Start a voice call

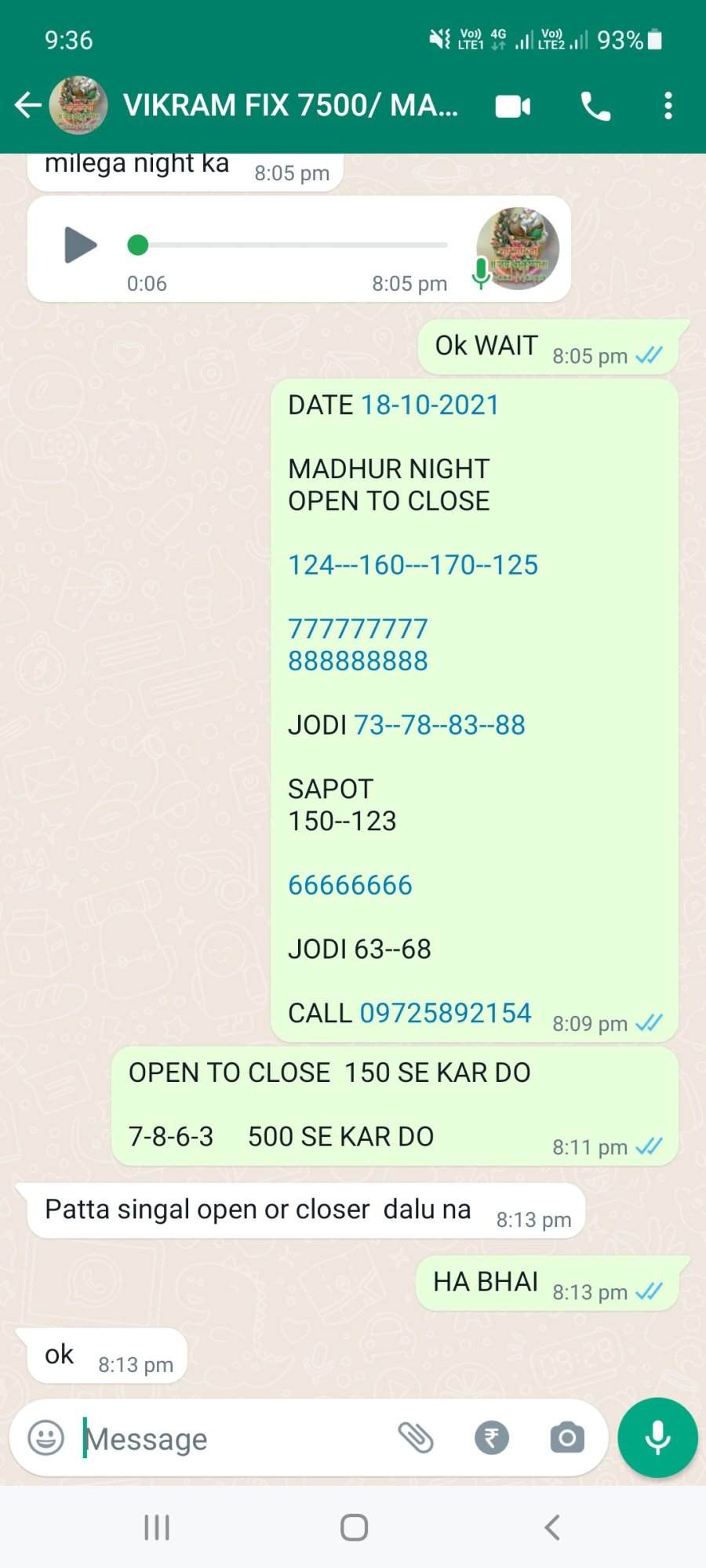tap(595, 106)
